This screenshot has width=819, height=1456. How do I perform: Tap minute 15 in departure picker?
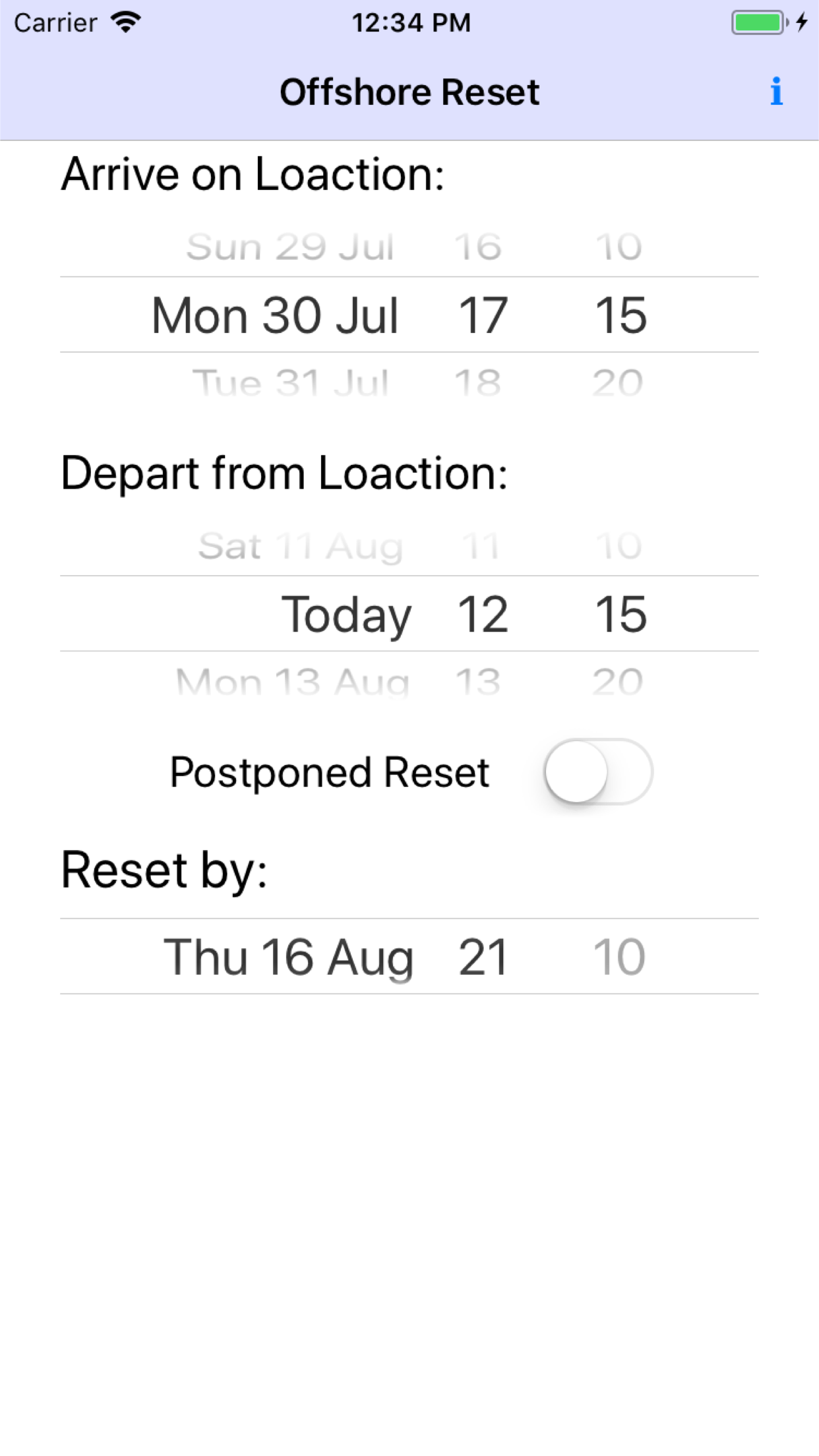click(620, 613)
